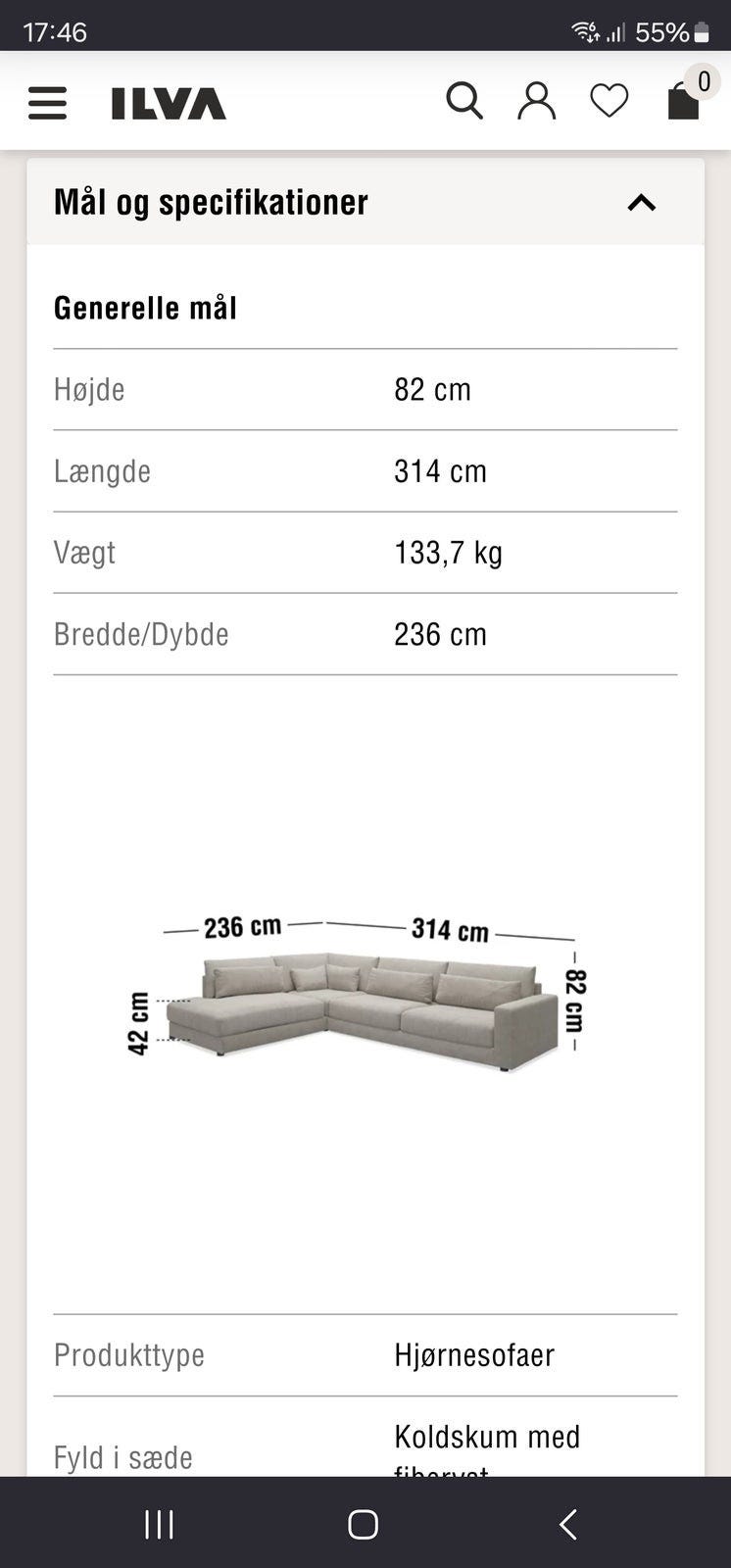The height and width of the screenshot is (1568, 731).
Task: Tap the chevron next to Mål og specifikationer
Action: coord(642,203)
